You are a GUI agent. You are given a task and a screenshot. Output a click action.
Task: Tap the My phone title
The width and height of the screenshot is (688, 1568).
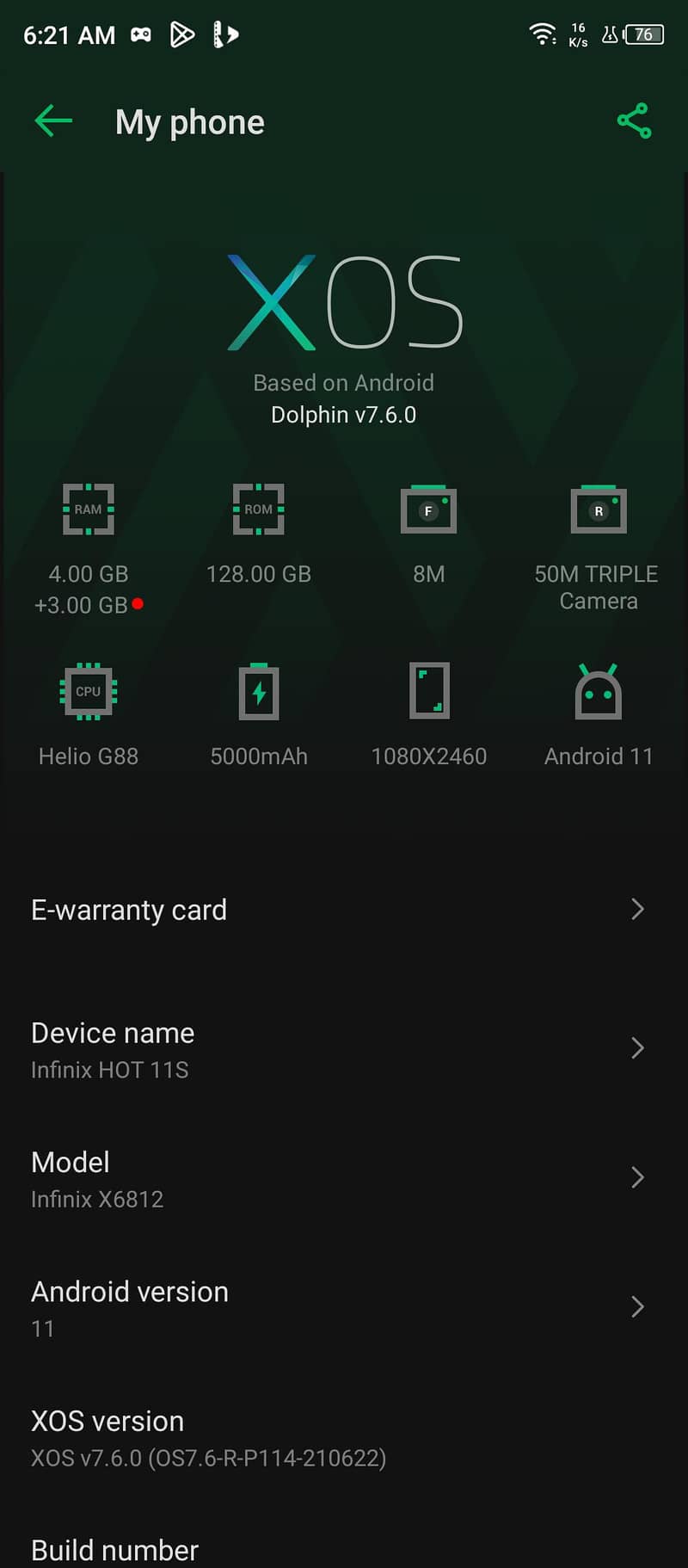click(189, 121)
